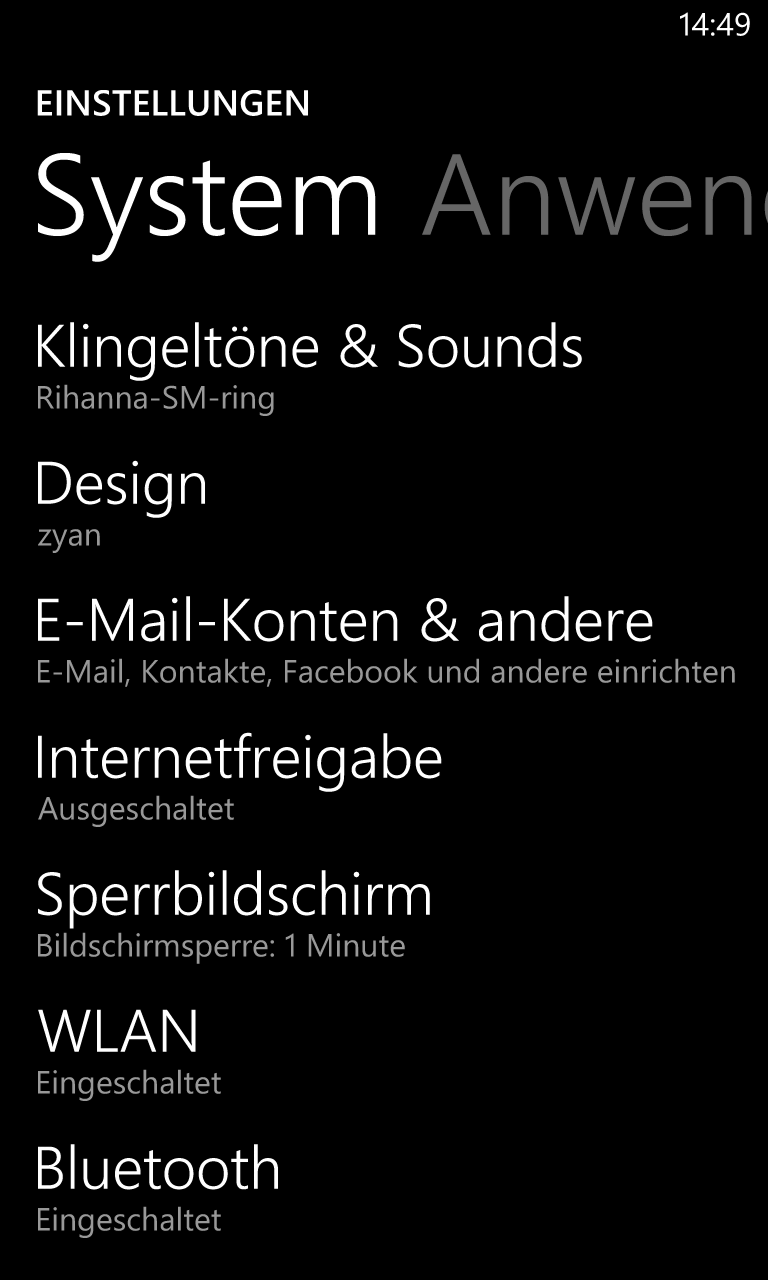Open E-Mail-Konten & andere
Image resolution: width=768 pixels, height=1280 pixels.
point(385,640)
